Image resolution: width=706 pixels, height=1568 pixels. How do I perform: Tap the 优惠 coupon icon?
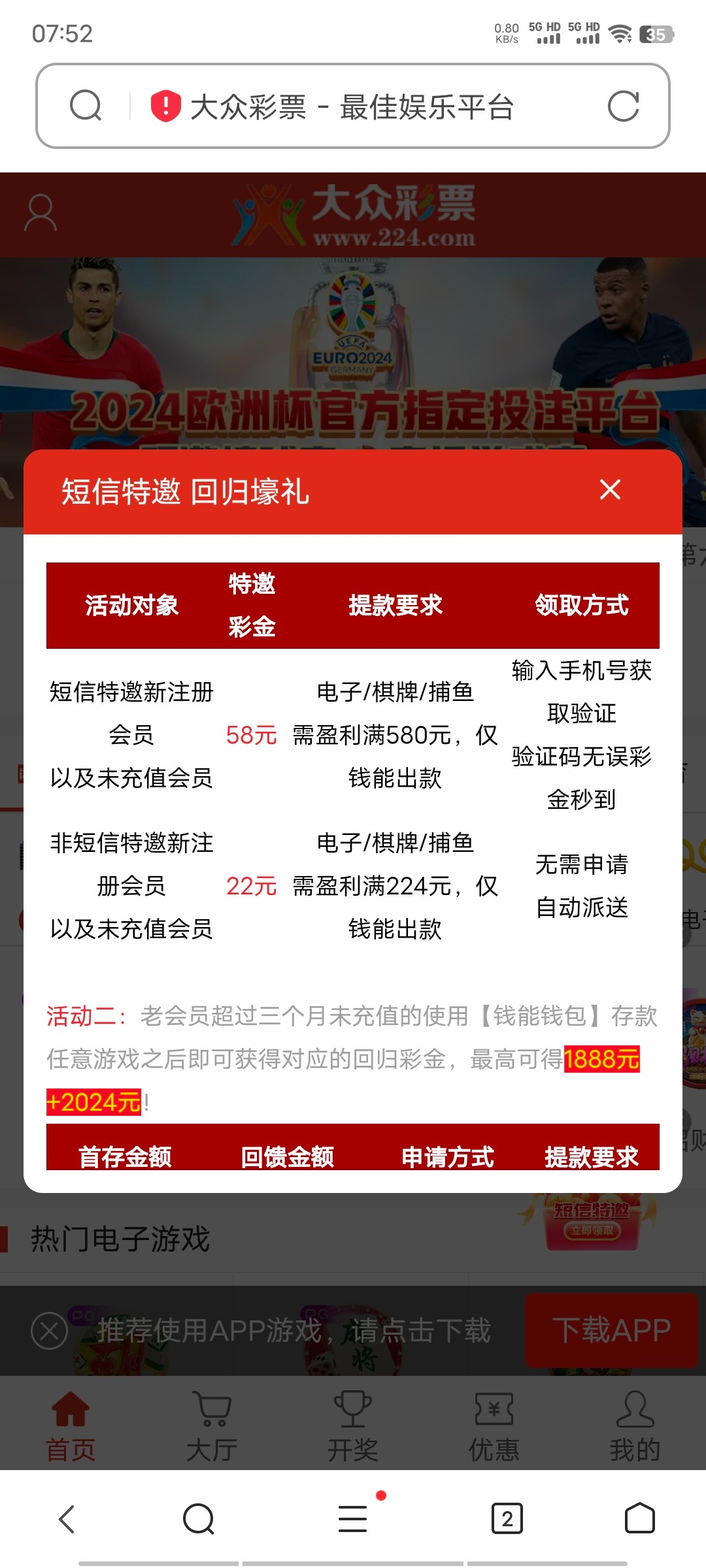point(494,1409)
